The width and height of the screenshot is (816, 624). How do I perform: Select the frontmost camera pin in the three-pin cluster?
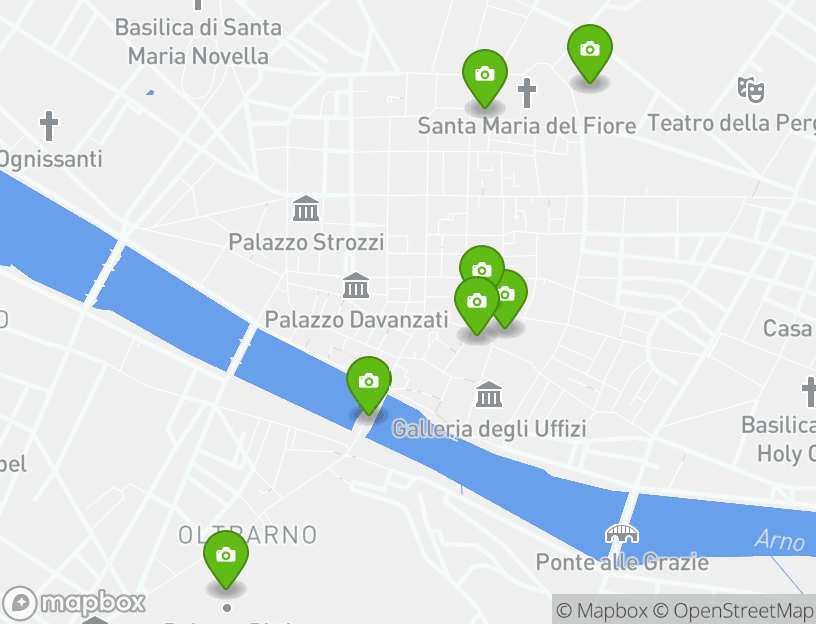coord(477,303)
